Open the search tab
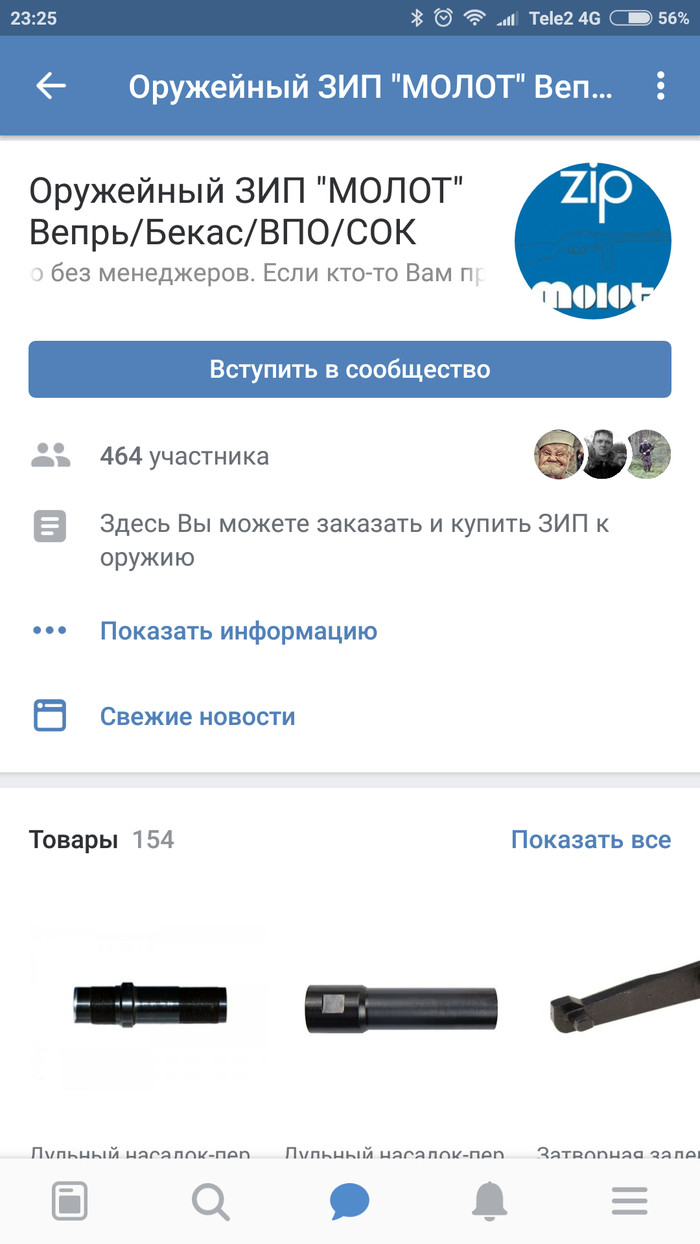This screenshot has height=1244, width=700. [210, 1201]
